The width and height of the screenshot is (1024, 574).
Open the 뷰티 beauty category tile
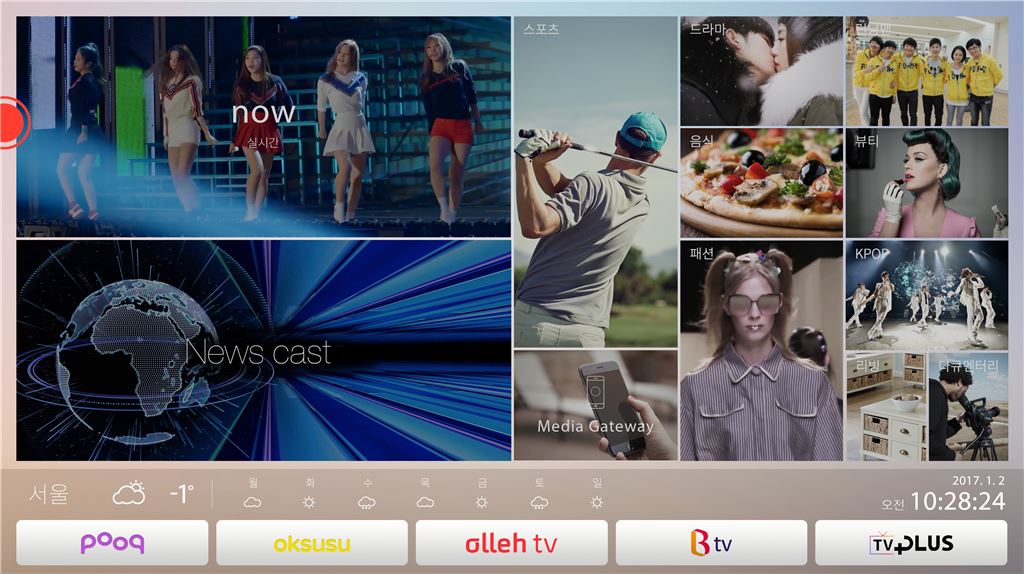pyautogui.click(x=926, y=182)
